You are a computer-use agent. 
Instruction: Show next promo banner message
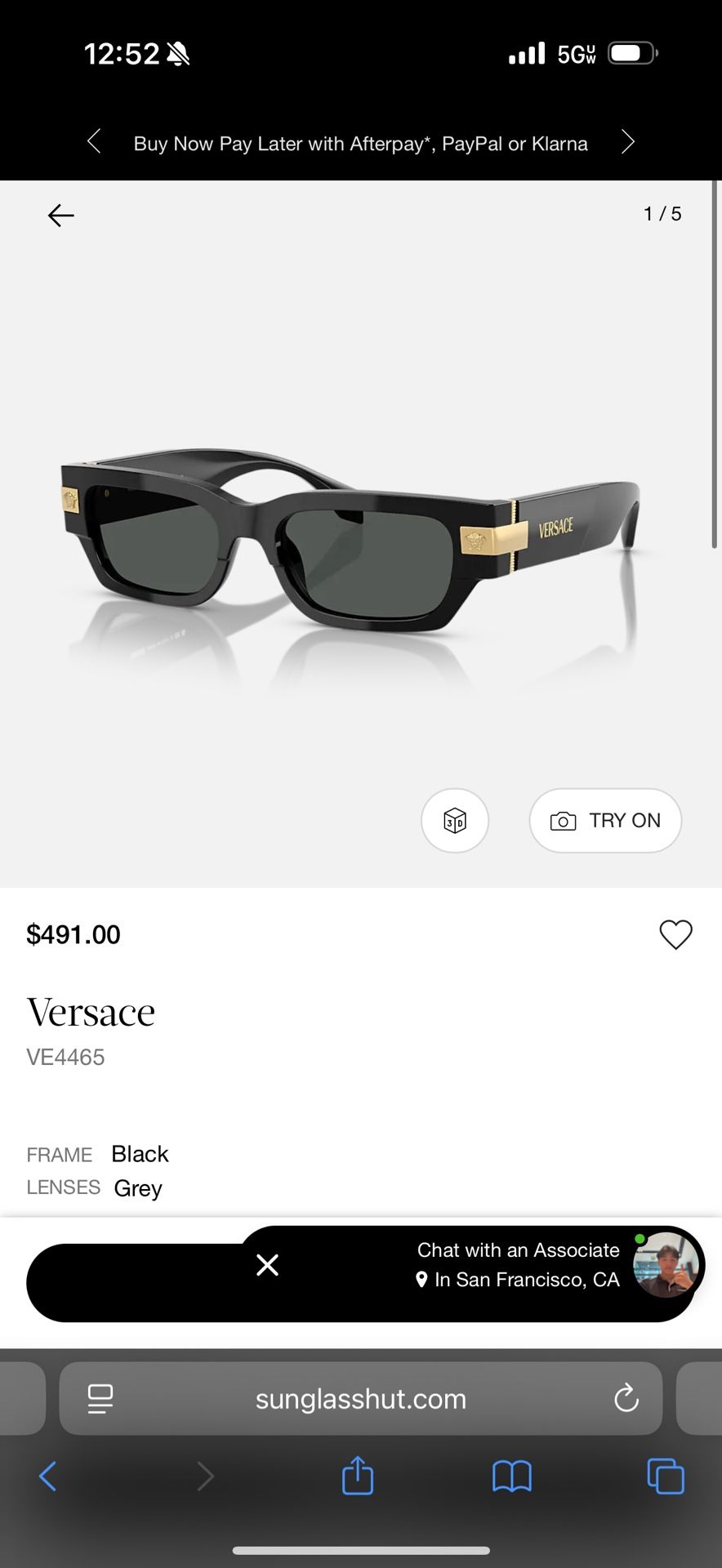(x=627, y=142)
